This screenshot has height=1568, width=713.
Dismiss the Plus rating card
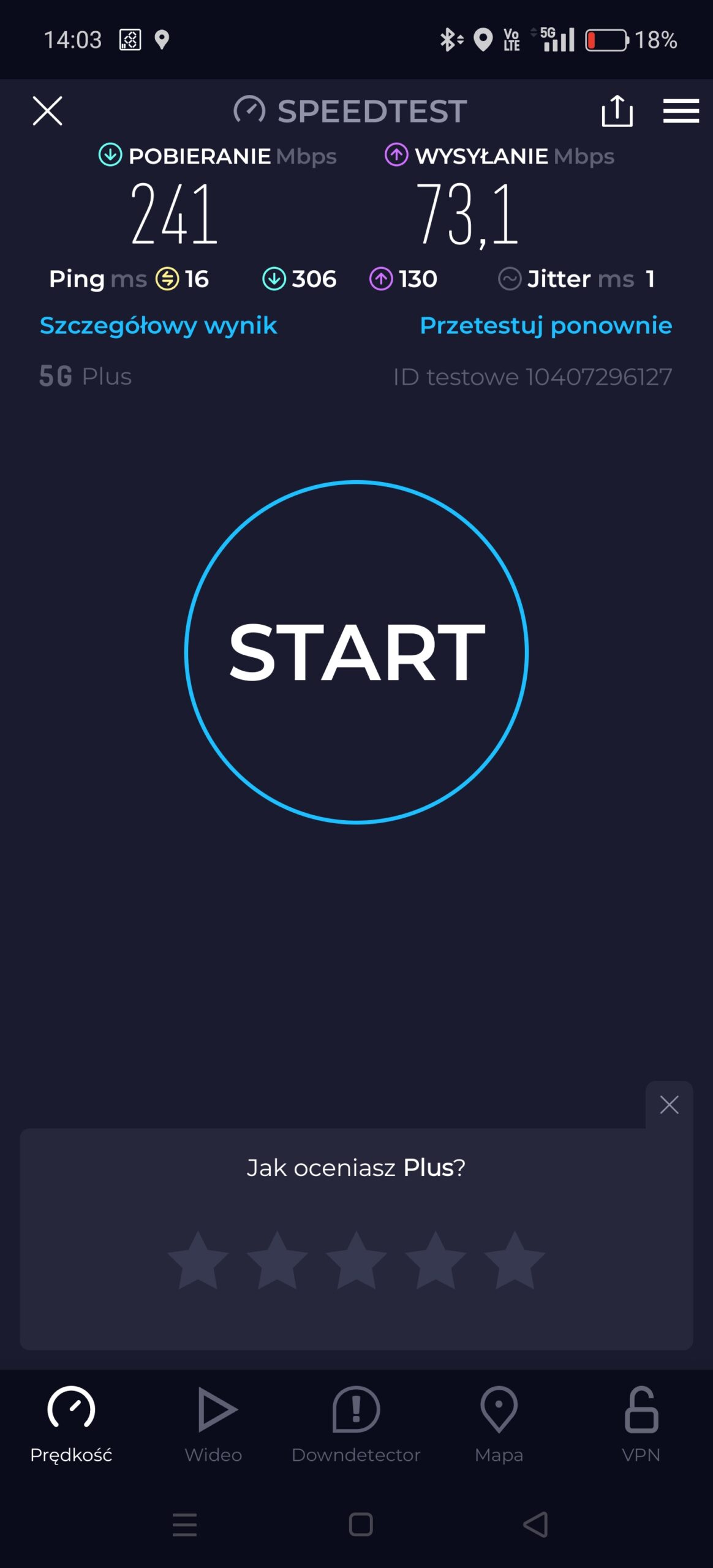669,1105
